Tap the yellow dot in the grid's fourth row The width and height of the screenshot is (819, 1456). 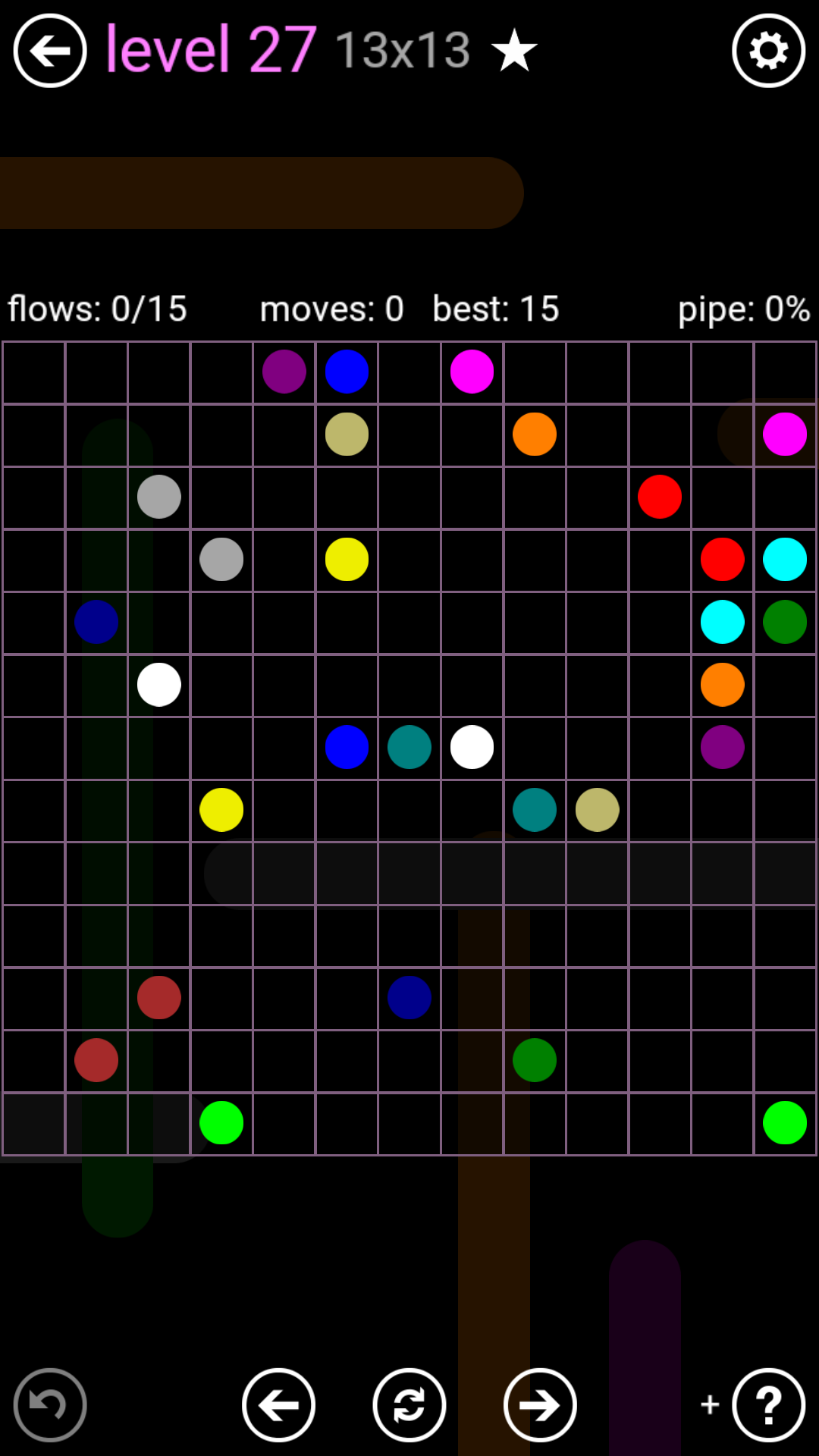[347, 560]
